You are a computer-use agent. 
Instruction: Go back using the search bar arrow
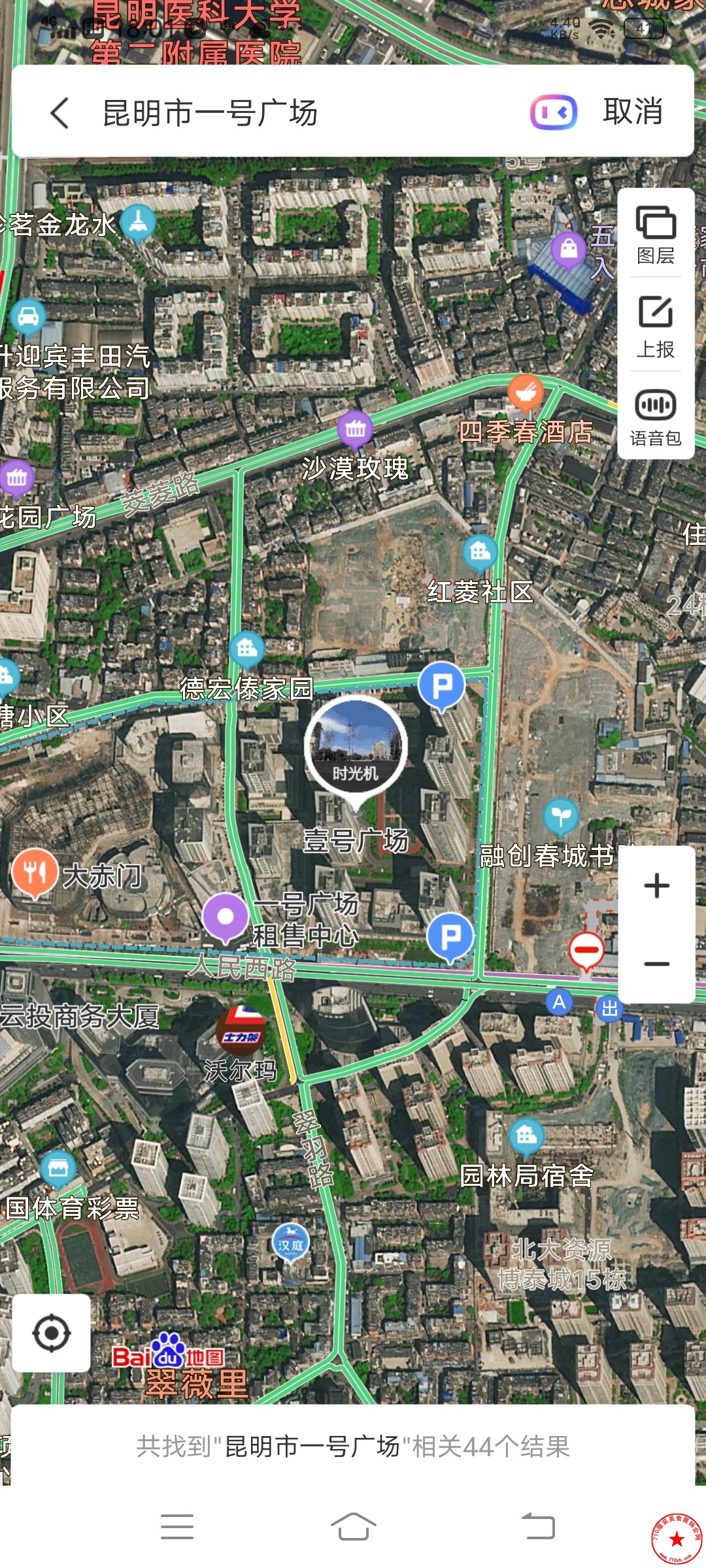coord(59,113)
